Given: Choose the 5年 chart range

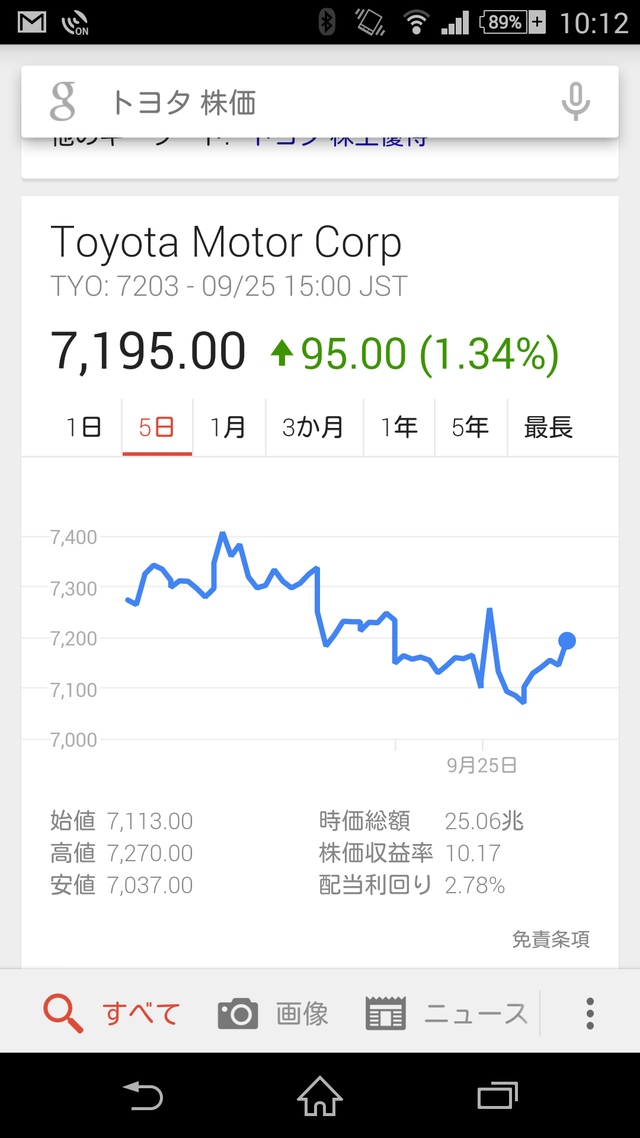Looking at the screenshot, I should (470, 428).
